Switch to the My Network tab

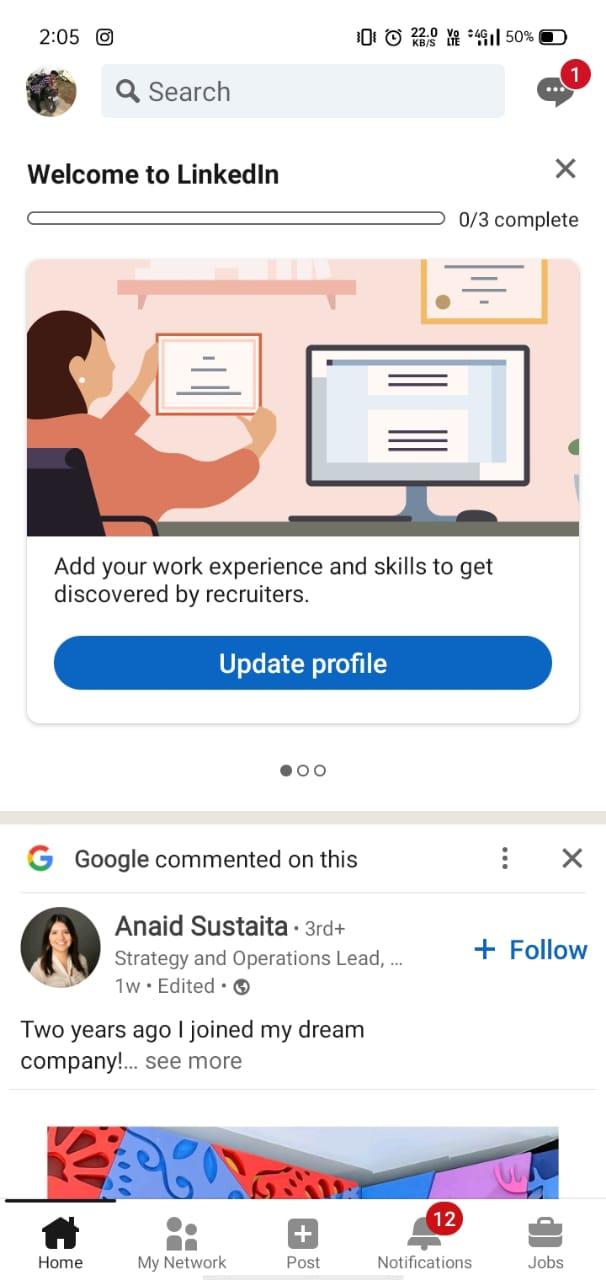pos(182,1243)
